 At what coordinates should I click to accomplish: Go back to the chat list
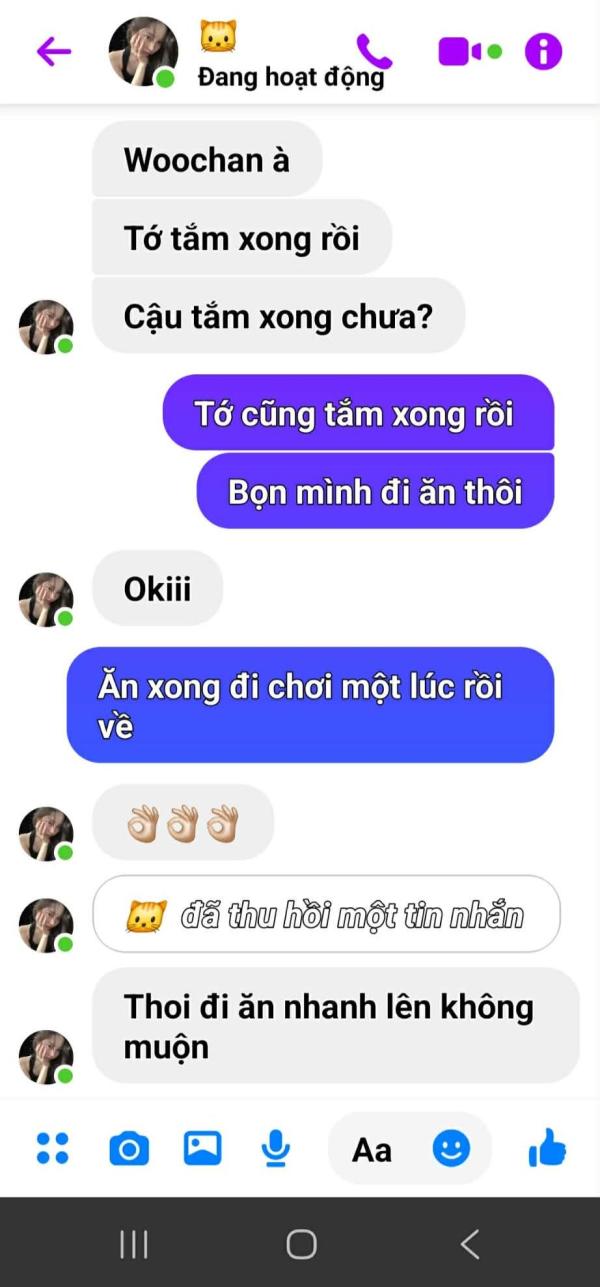[53, 52]
